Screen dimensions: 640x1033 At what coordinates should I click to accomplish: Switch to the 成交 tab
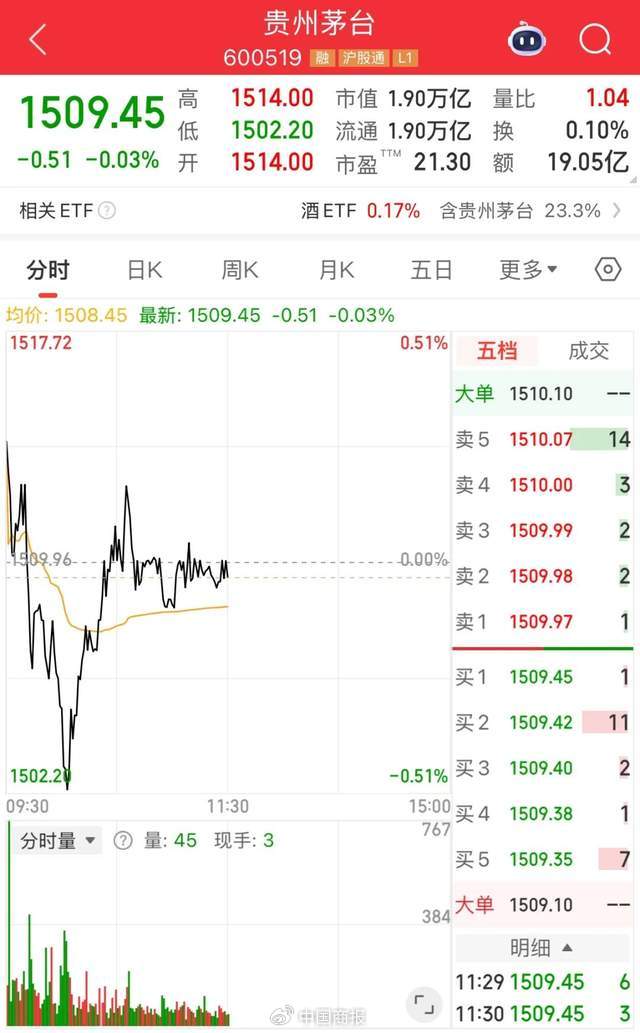[589, 350]
